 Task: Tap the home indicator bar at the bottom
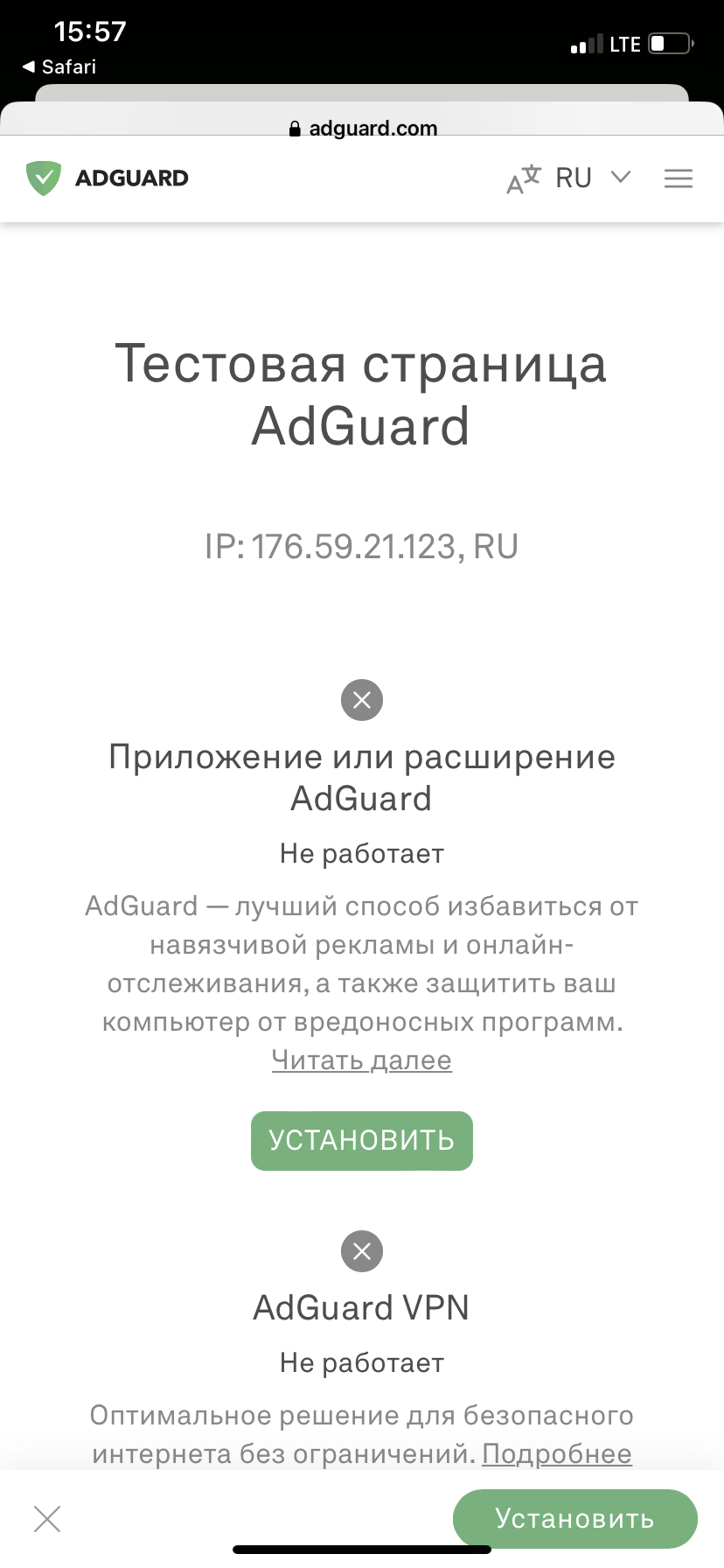(x=362, y=1550)
